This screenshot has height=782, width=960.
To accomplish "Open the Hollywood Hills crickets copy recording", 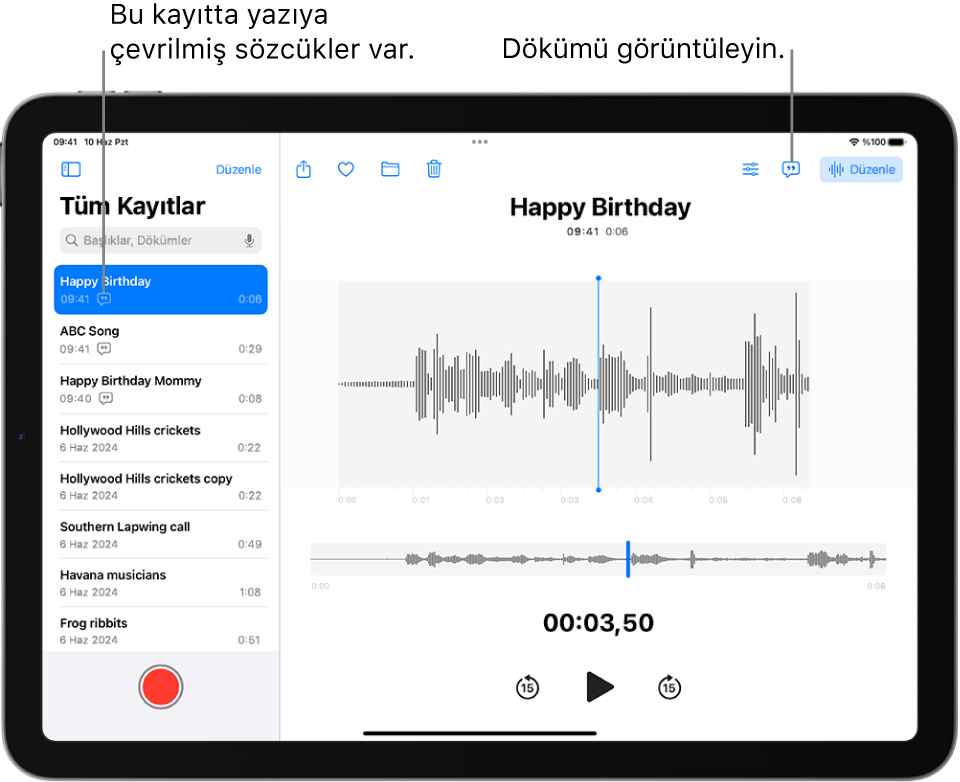I will click(160, 486).
